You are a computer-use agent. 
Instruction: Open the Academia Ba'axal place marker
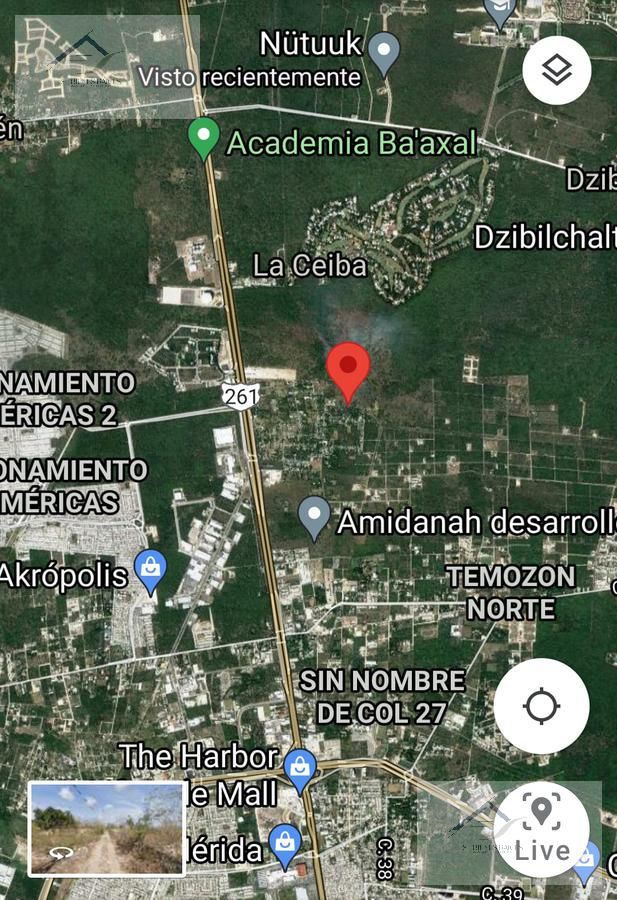[204, 138]
